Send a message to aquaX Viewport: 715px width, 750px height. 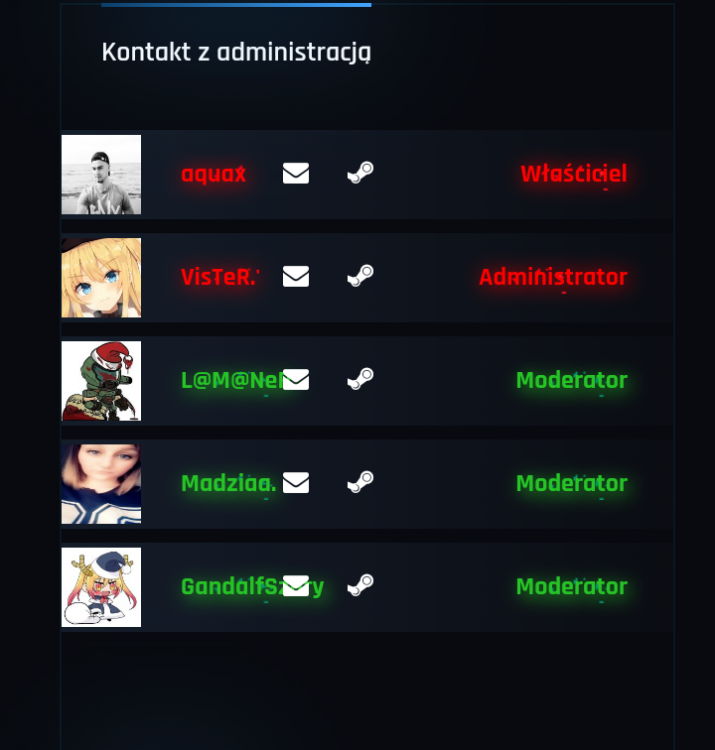[x=296, y=174]
